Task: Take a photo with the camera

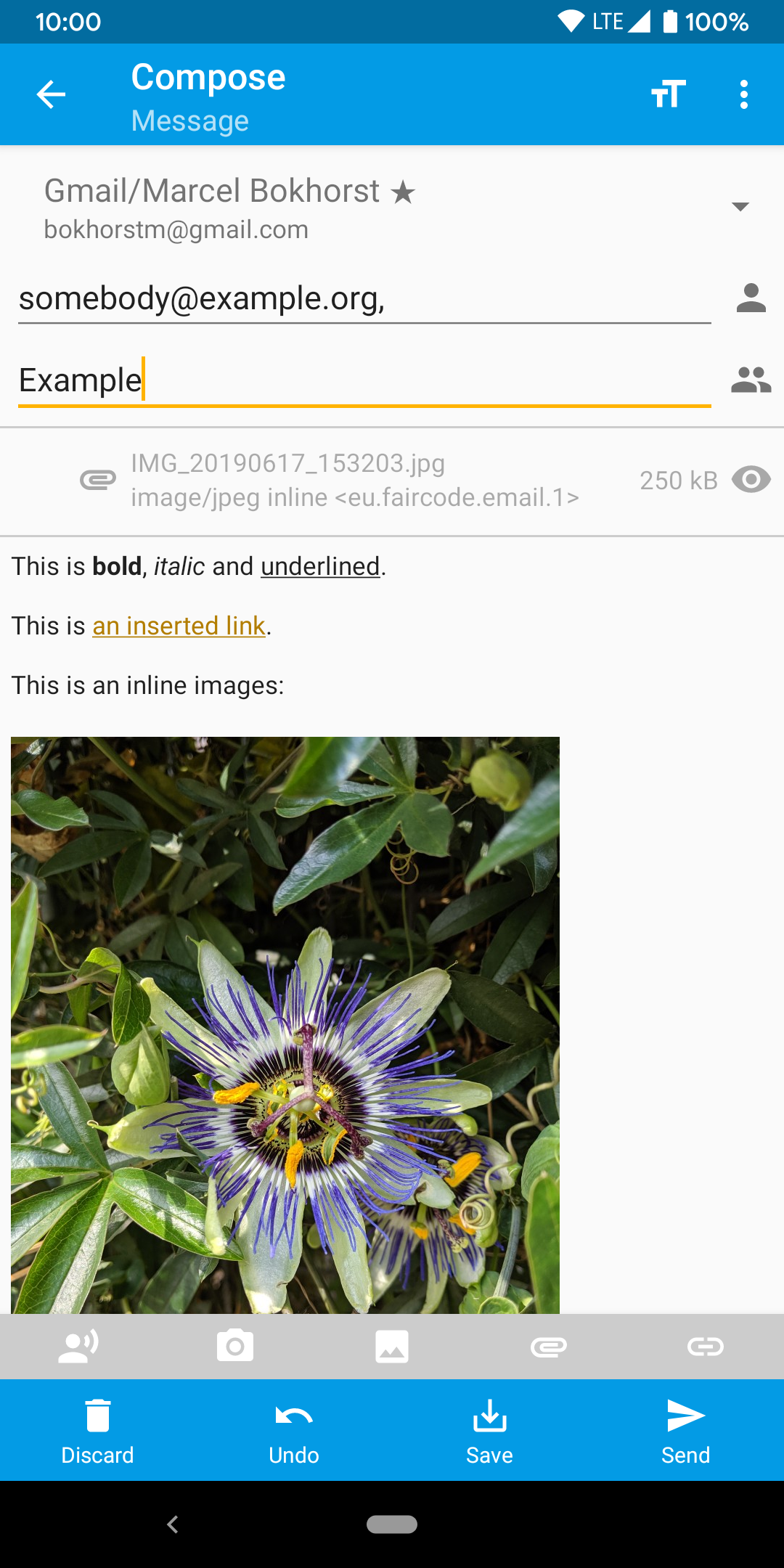Action: point(235,1347)
